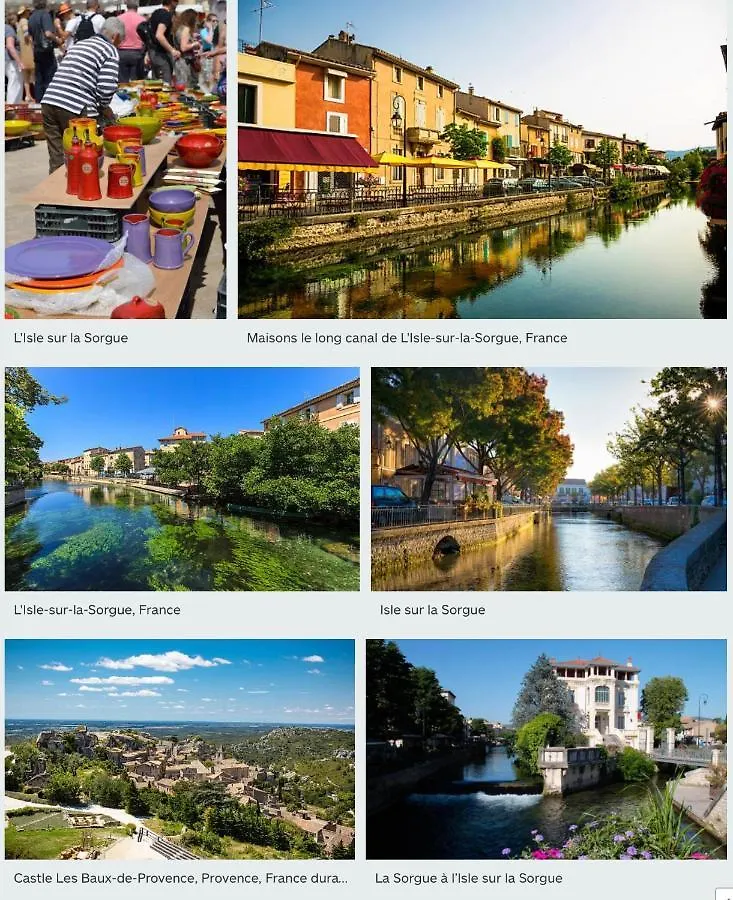The image size is (733, 900).
Task: View the Castle Les Baux-de-Provence photo
Action: coord(180,749)
